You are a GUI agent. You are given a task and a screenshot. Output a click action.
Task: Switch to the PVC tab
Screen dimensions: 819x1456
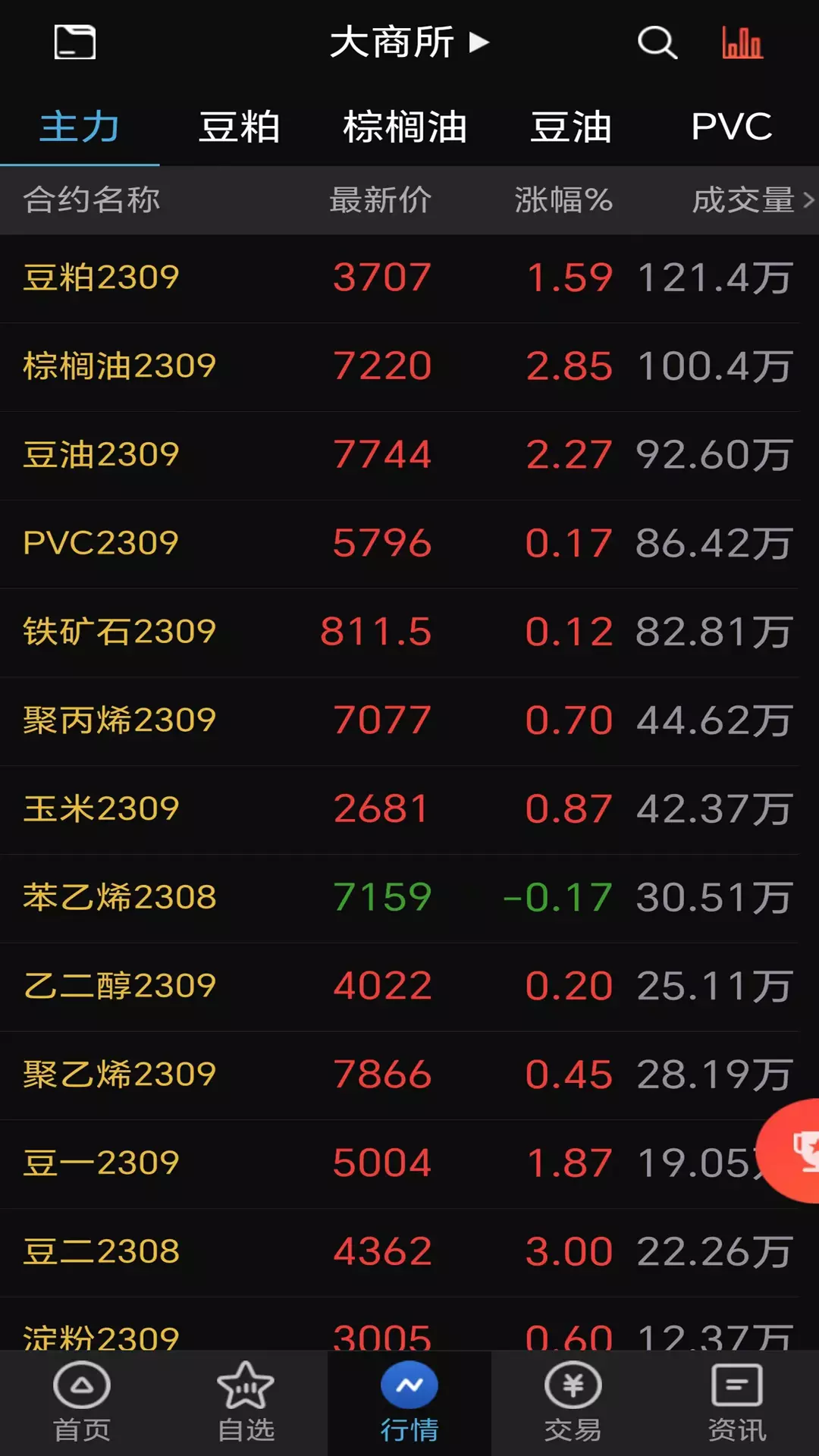(732, 127)
